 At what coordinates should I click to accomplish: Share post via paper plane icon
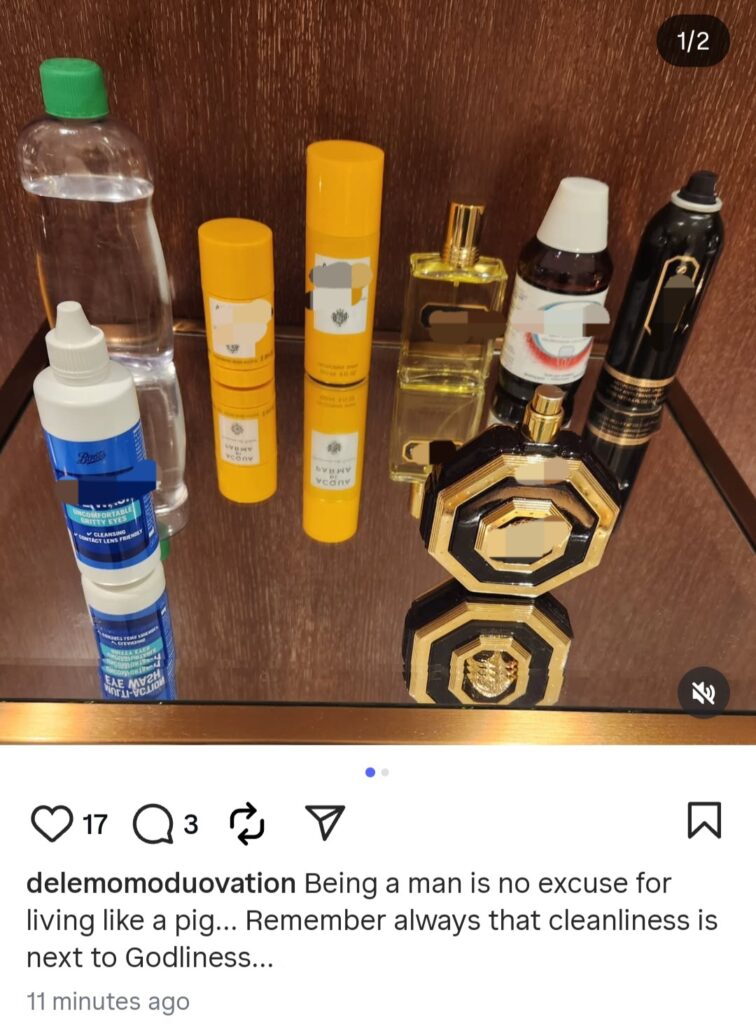point(324,822)
